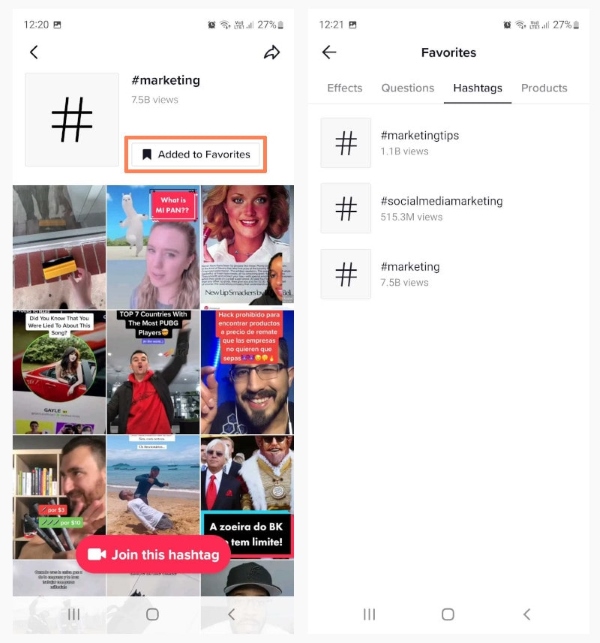Image resolution: width=600 pixels, height=643 pixels.
Task: Open the 'Did You Know' song video
Action: pyautogui.click(x=58, y=370)
